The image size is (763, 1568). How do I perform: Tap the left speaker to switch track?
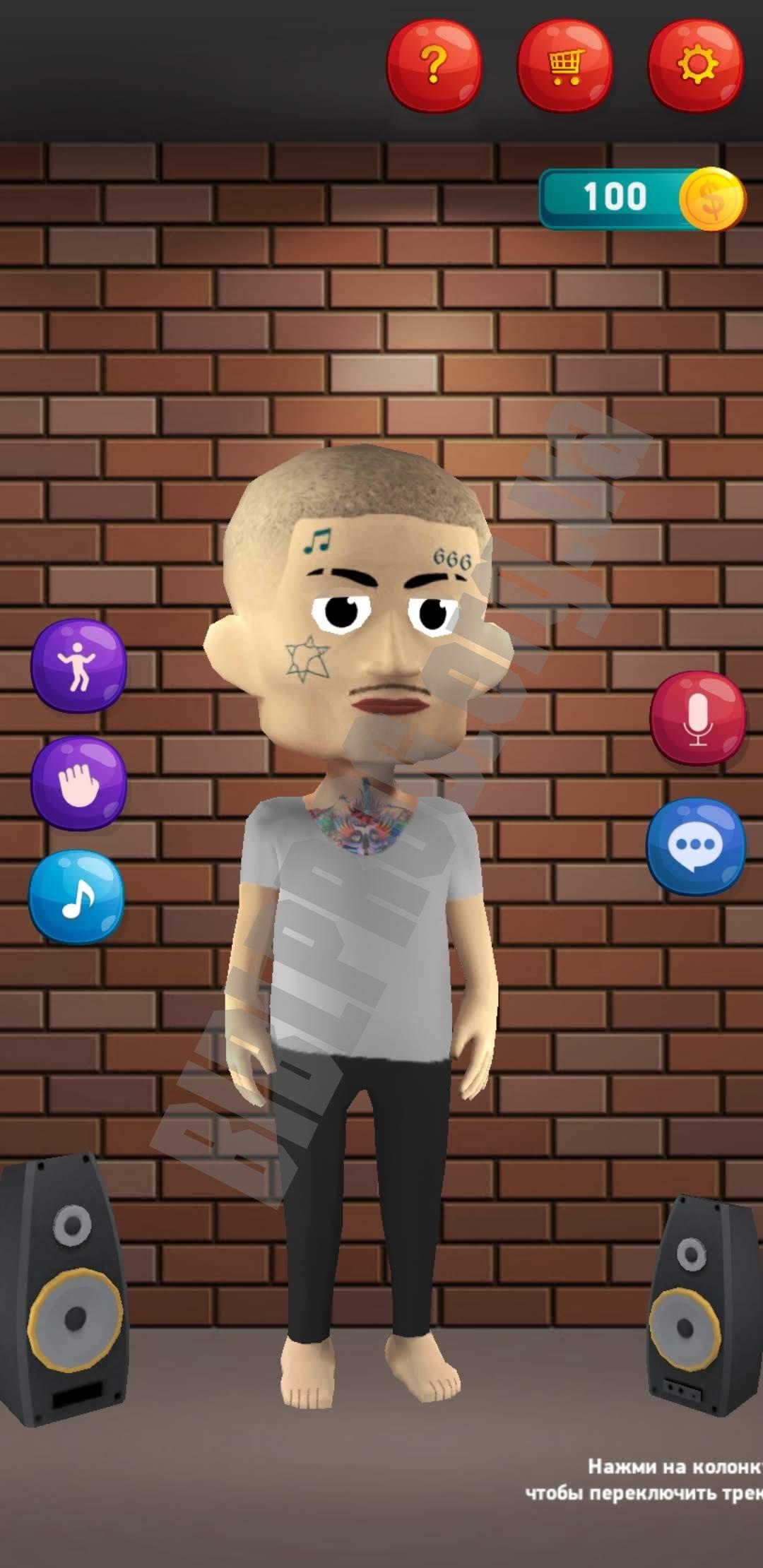click(64, 1293)
